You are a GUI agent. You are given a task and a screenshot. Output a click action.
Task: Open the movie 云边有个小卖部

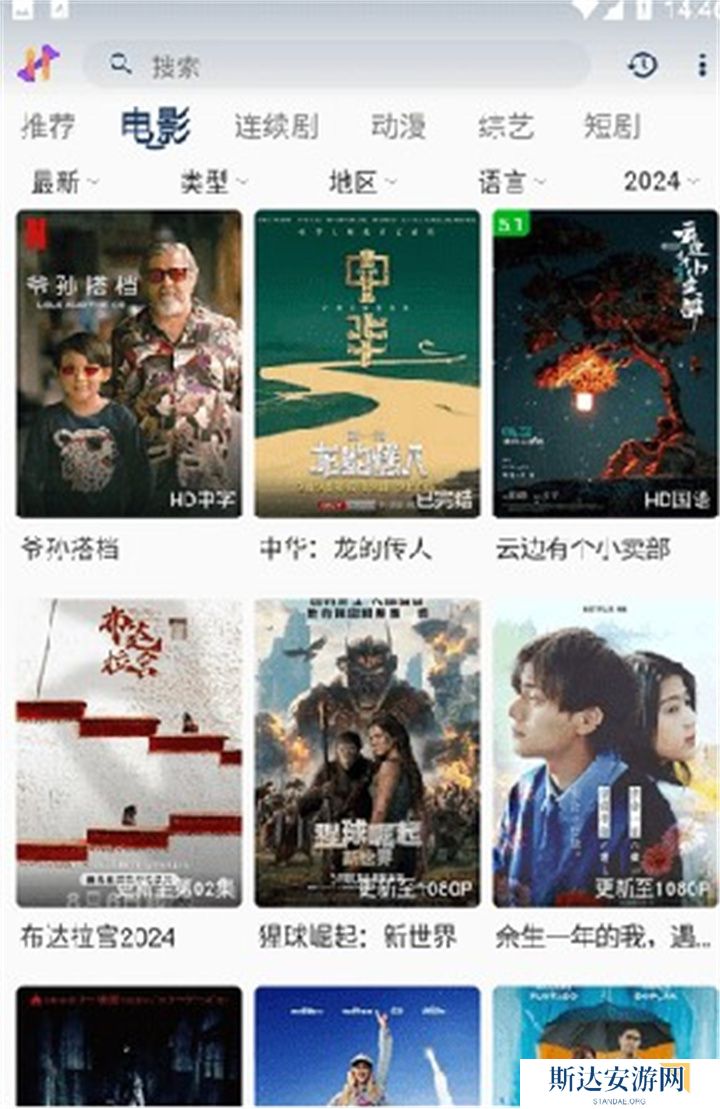605,363
